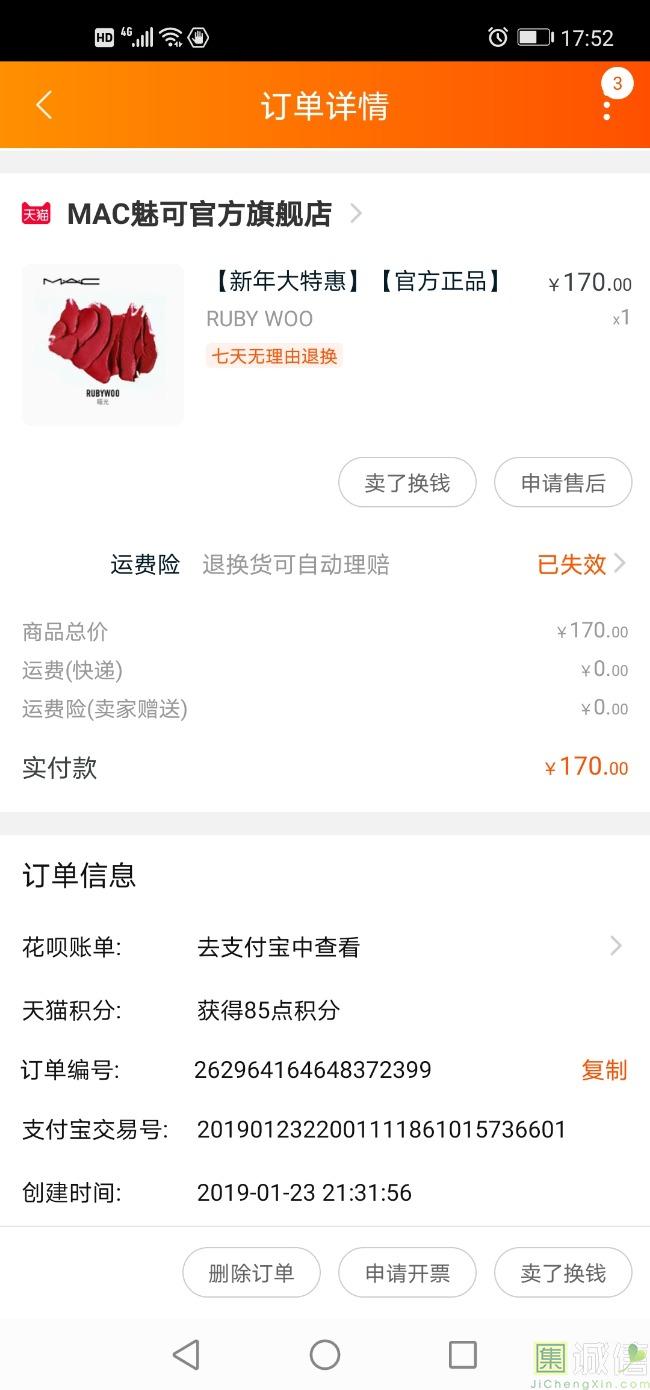Image resolution: width=650 pixels, height=1390 pixels.
Task: Tap 删除订单 to delete this order
Action: point(251,1273)
